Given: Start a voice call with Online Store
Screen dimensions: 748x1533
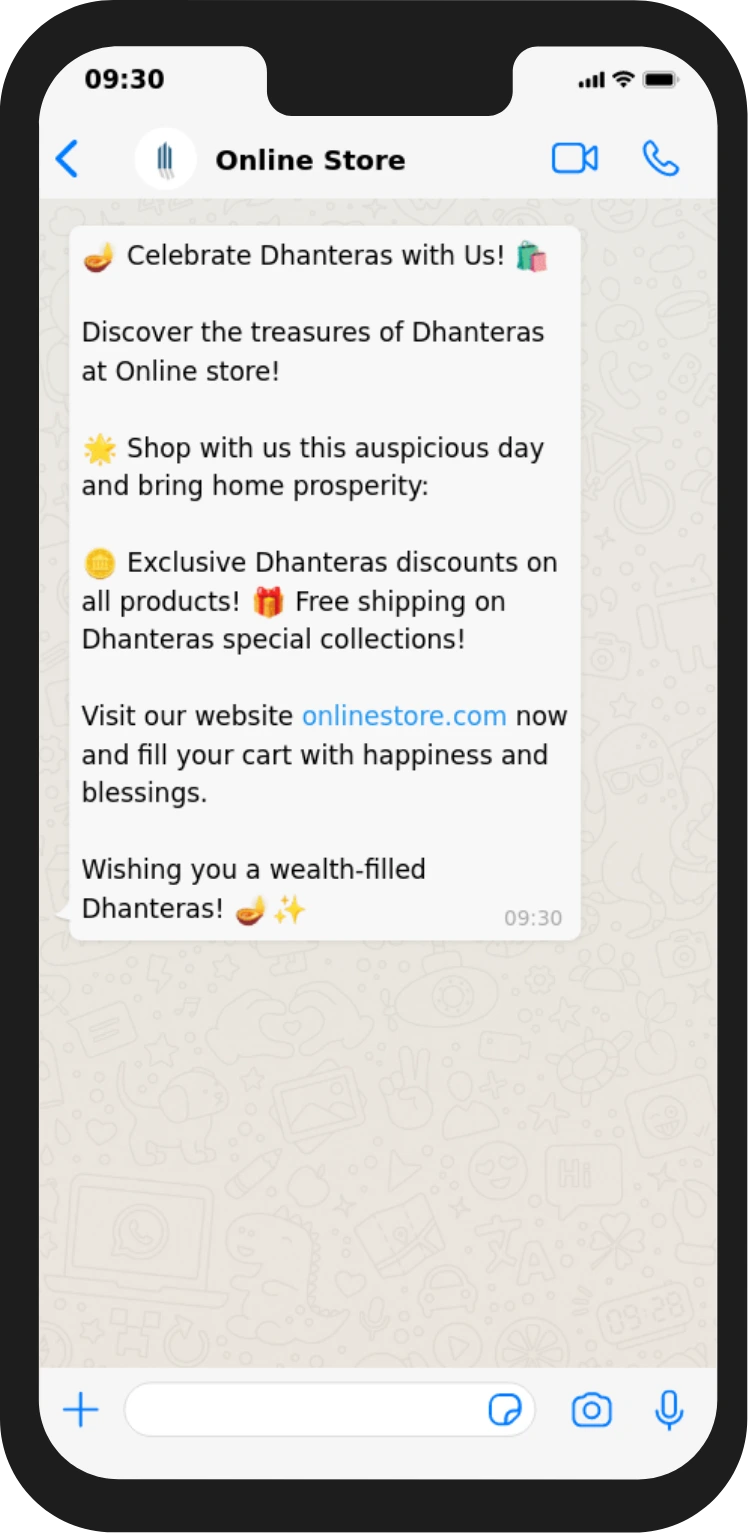Looking at the screenshot, I should coord(660,159).
